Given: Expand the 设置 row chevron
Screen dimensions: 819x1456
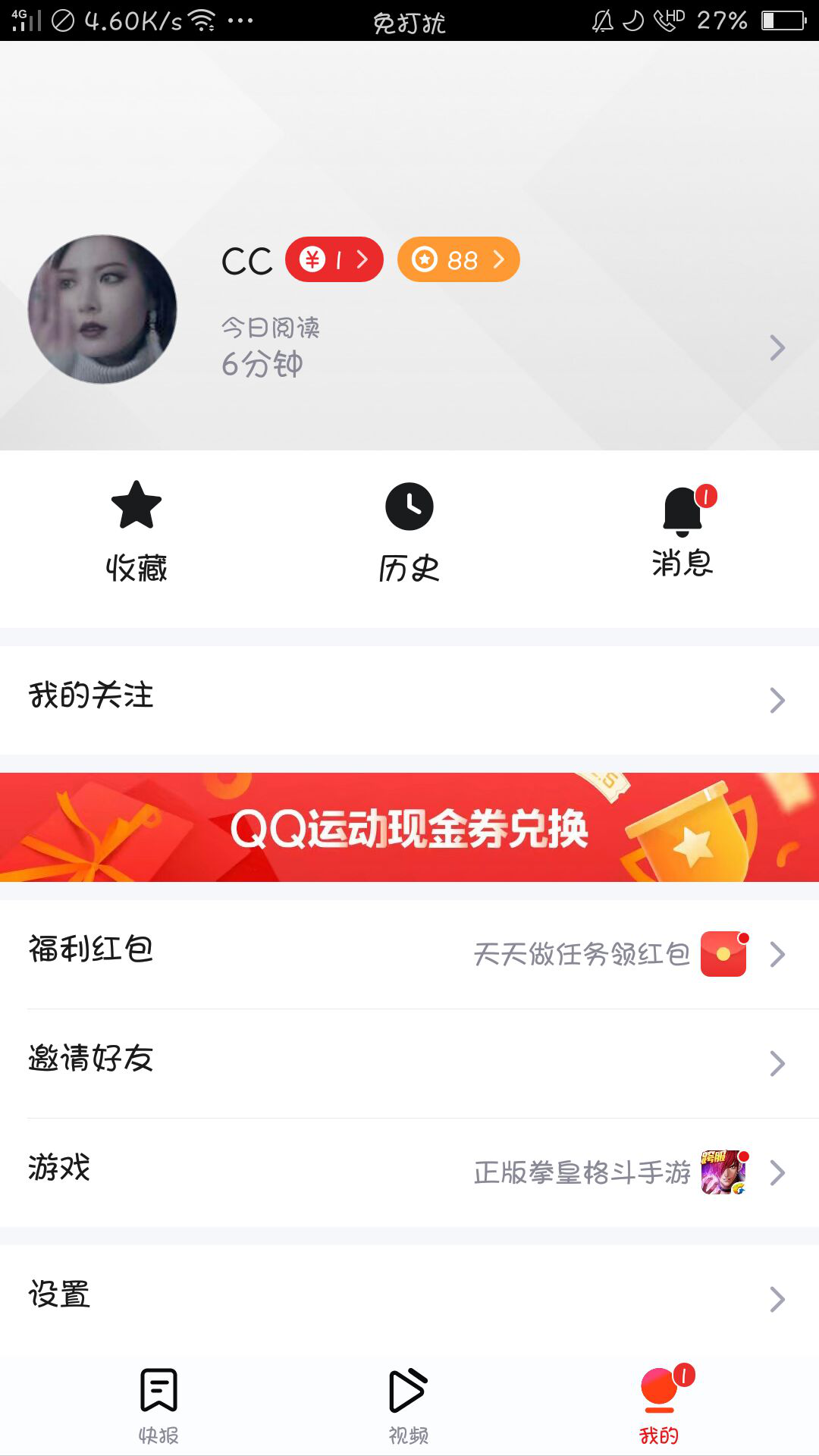Looking at the screenshot, I should pyautogui.click(x=778, y=1298).
